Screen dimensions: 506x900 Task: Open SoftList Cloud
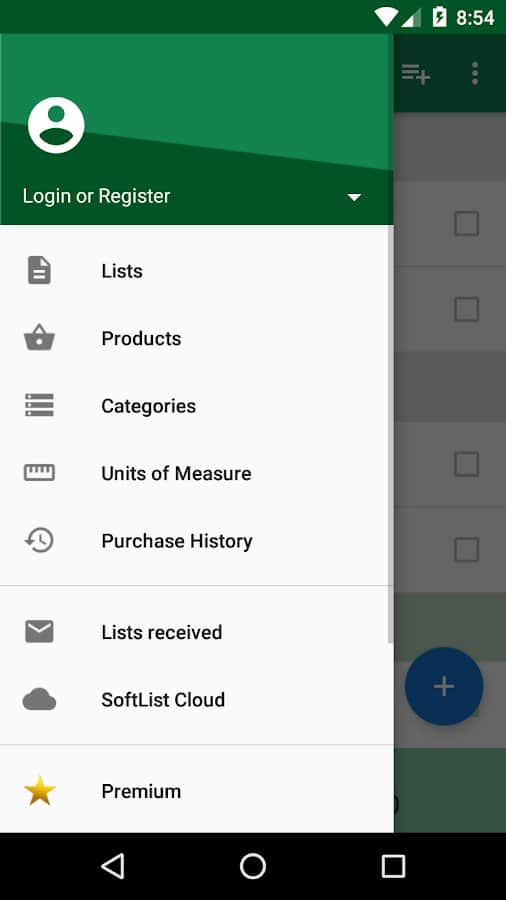pos(197,700)
